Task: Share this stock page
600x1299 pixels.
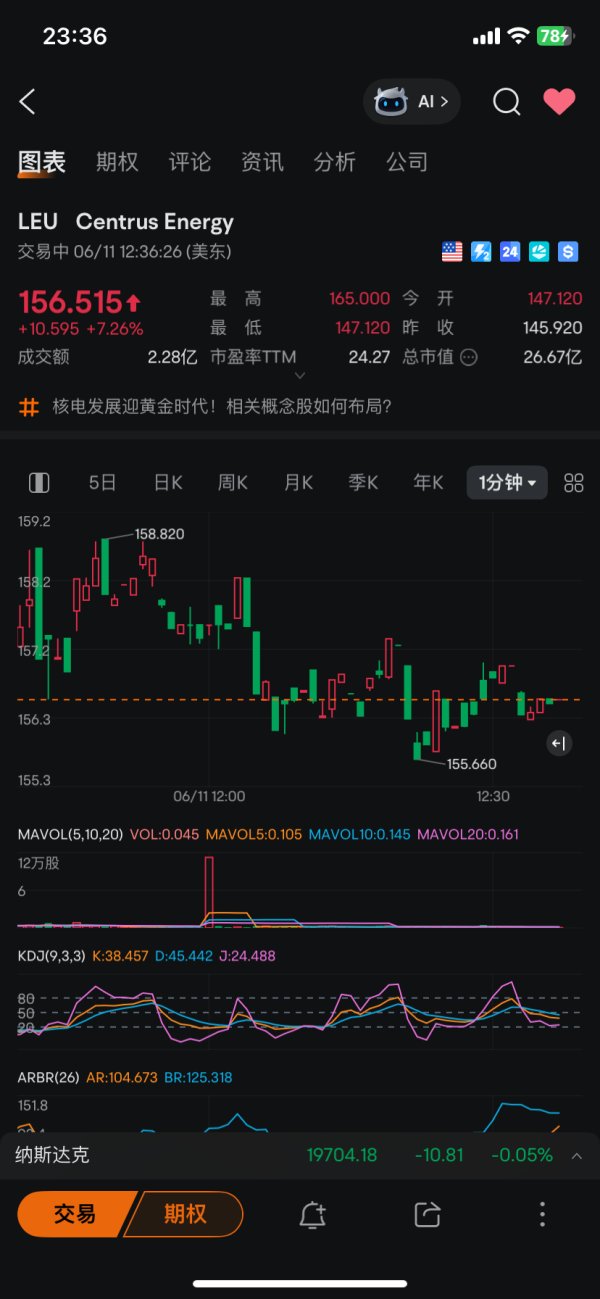Action: [427, 1215]
